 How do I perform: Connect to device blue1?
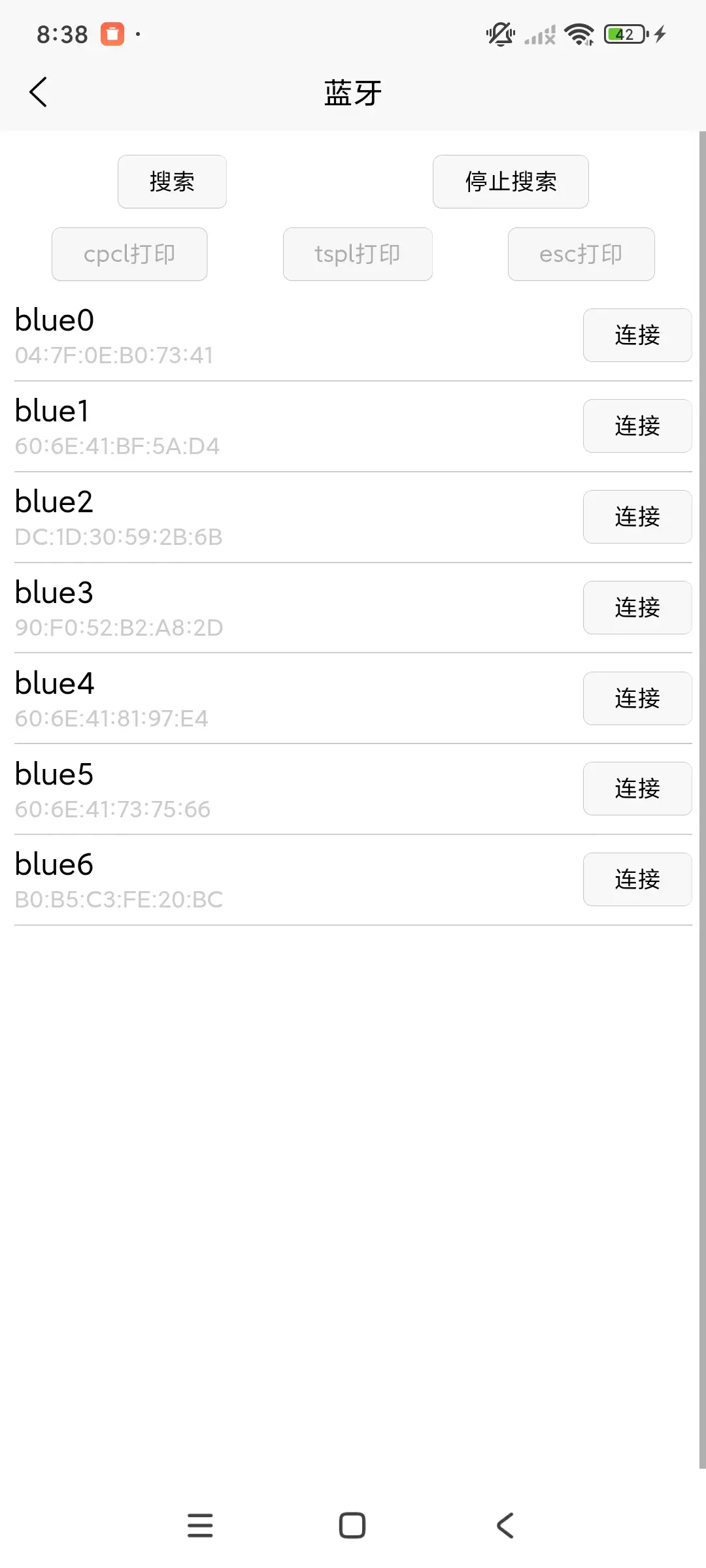(x=637, y=426)
